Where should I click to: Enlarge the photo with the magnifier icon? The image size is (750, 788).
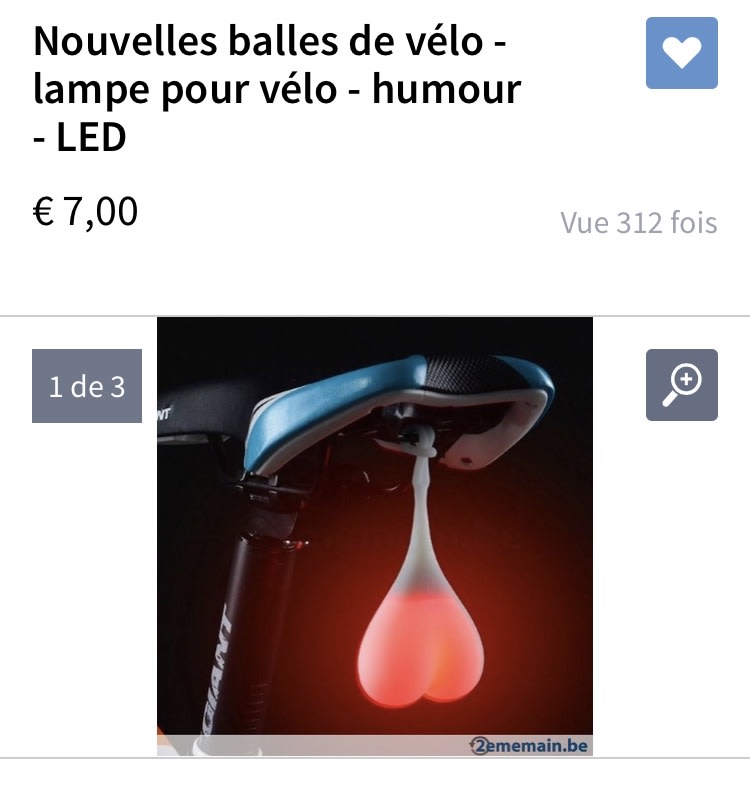coord(682,385)
